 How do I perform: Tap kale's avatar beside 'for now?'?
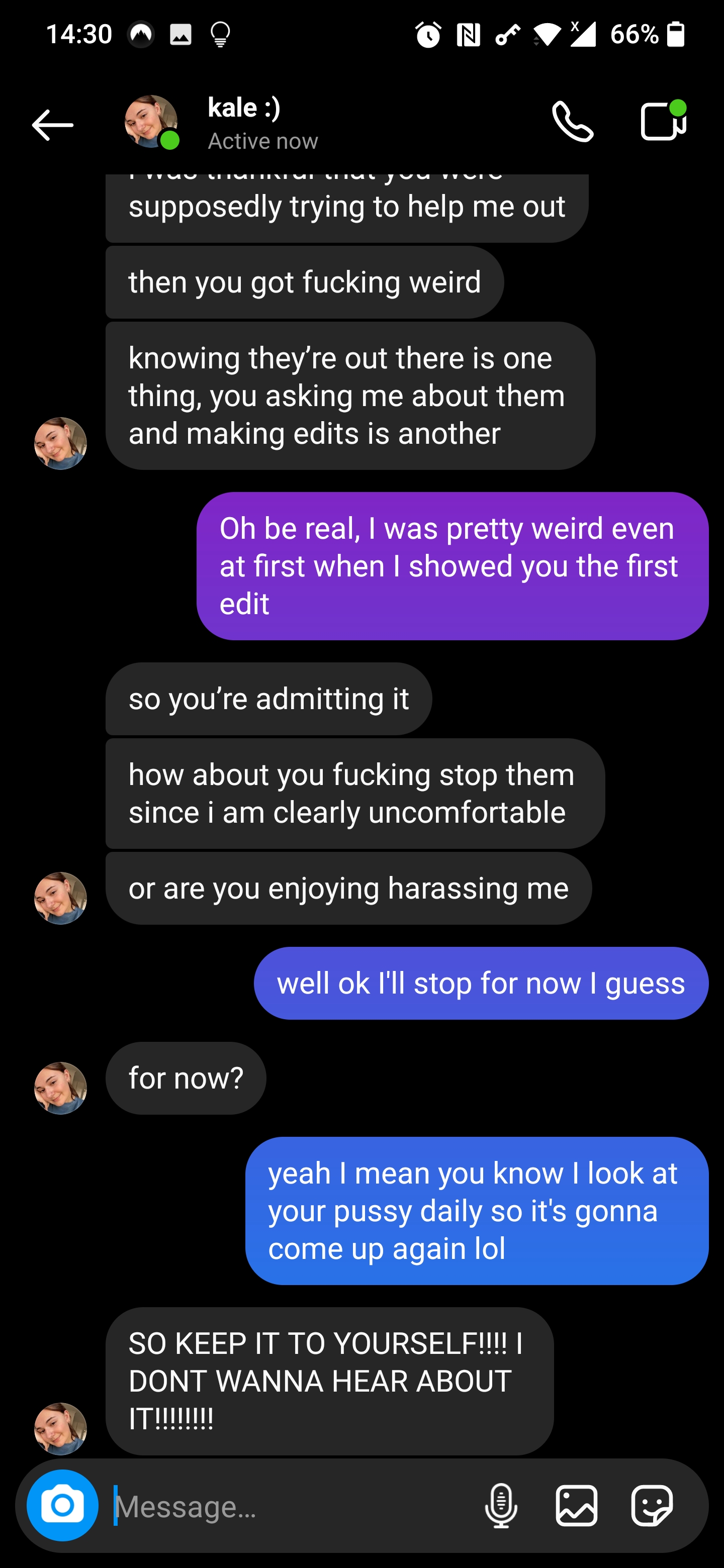point(60,1088)
